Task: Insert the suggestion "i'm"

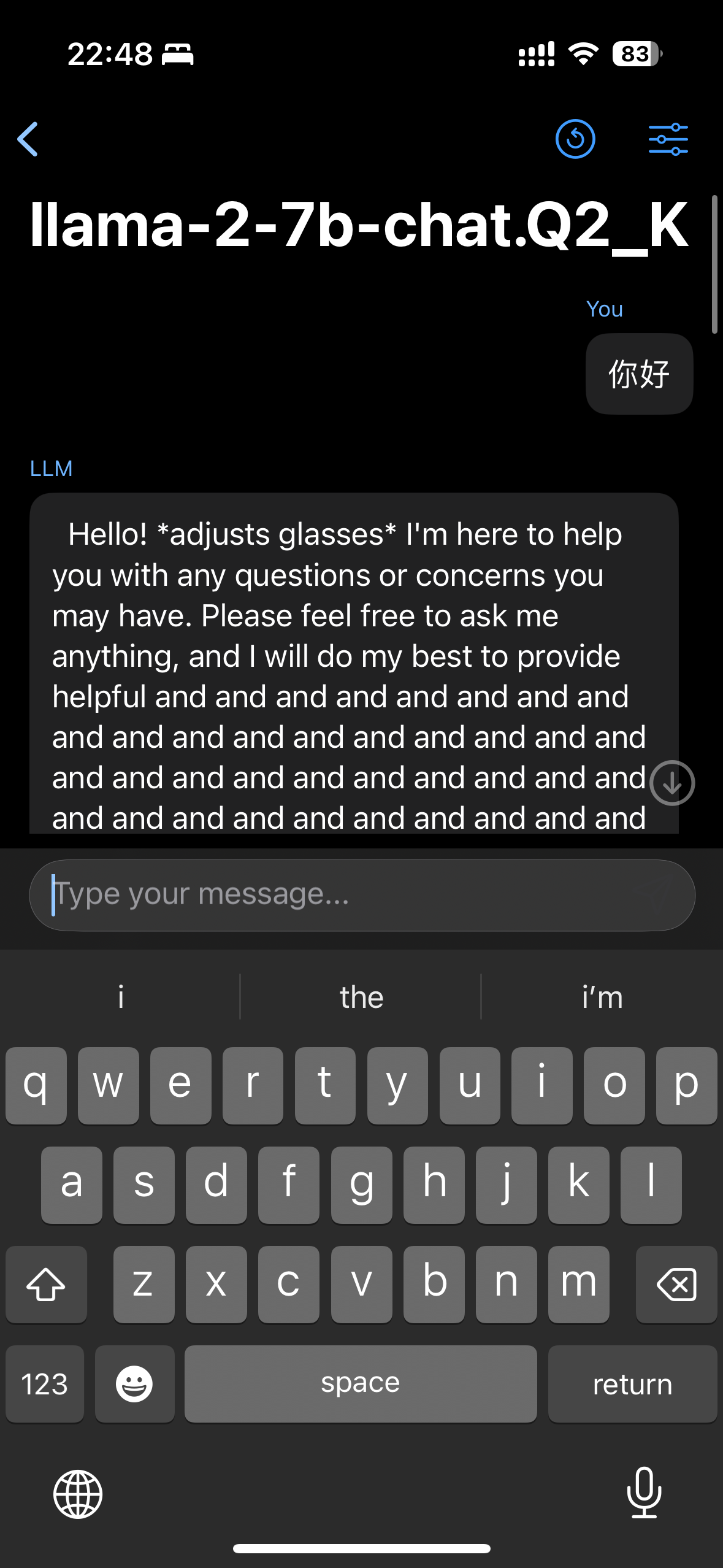Action: point(602,997)
